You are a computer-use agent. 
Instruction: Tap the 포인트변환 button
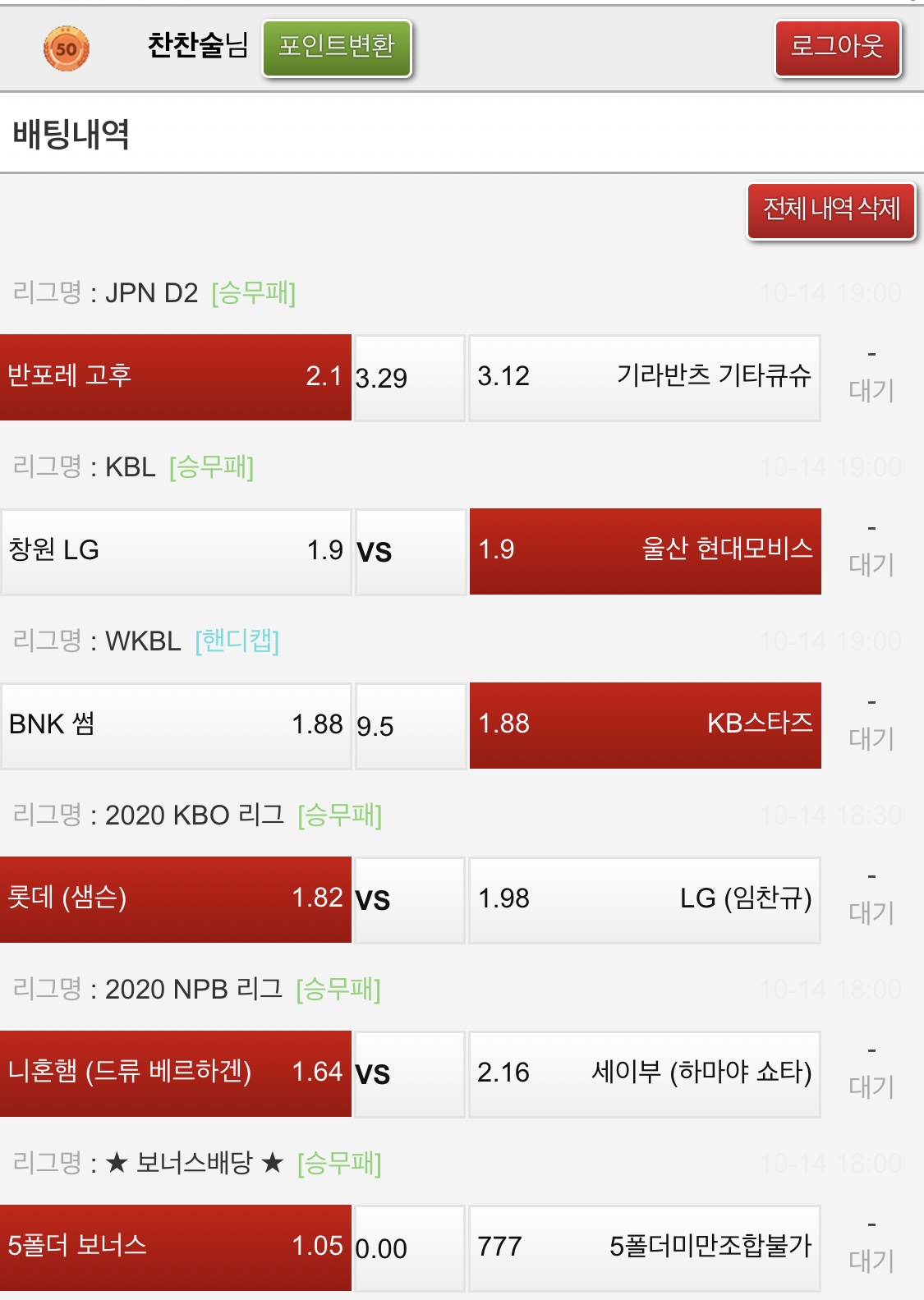point(337,48)
